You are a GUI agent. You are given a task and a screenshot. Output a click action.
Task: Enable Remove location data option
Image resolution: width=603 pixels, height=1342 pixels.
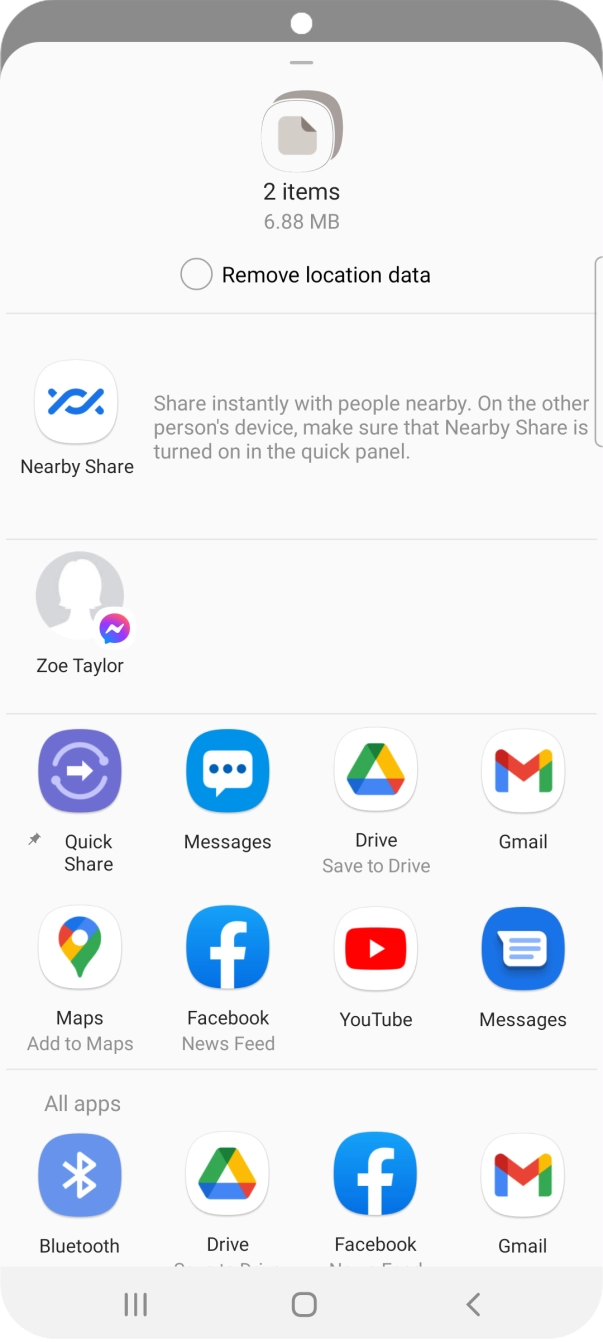pos(196,275)
